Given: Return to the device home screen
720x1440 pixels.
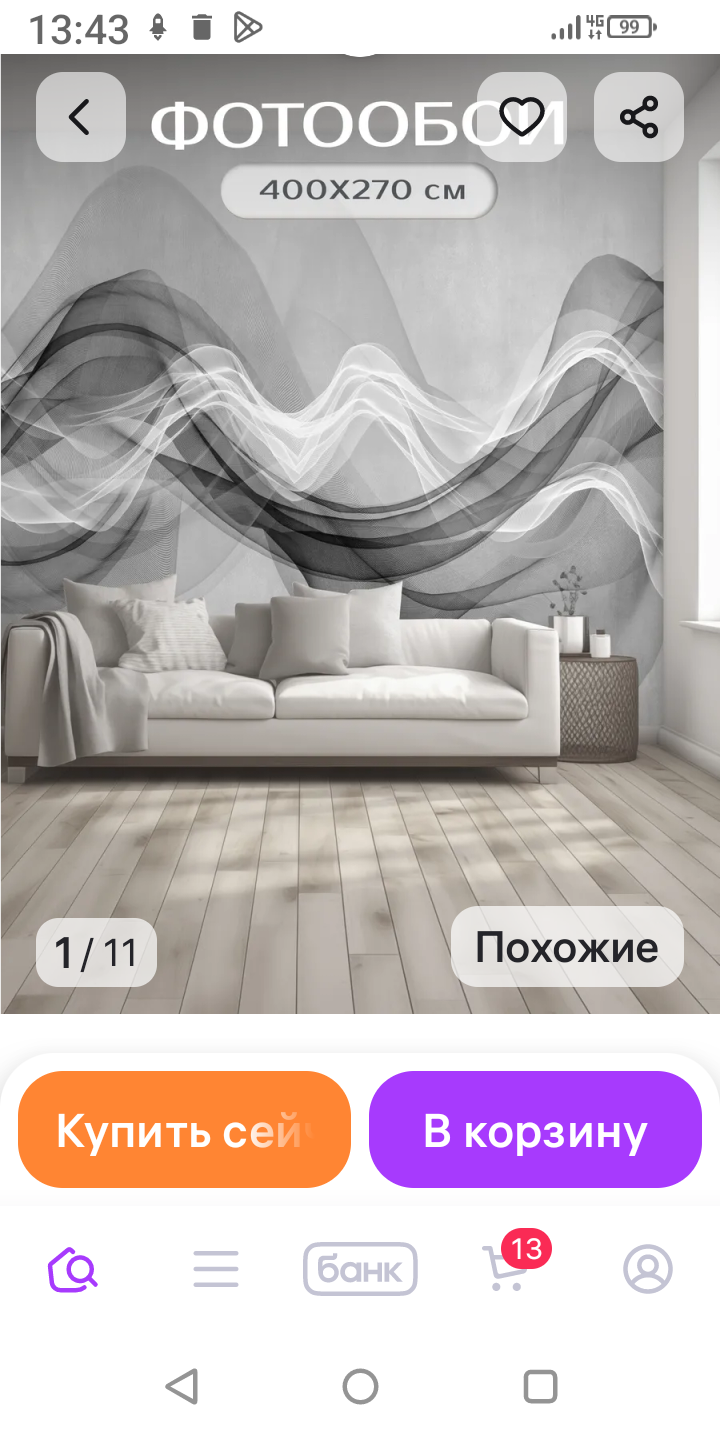Looking at the screenshot, I should point(360,1387).
